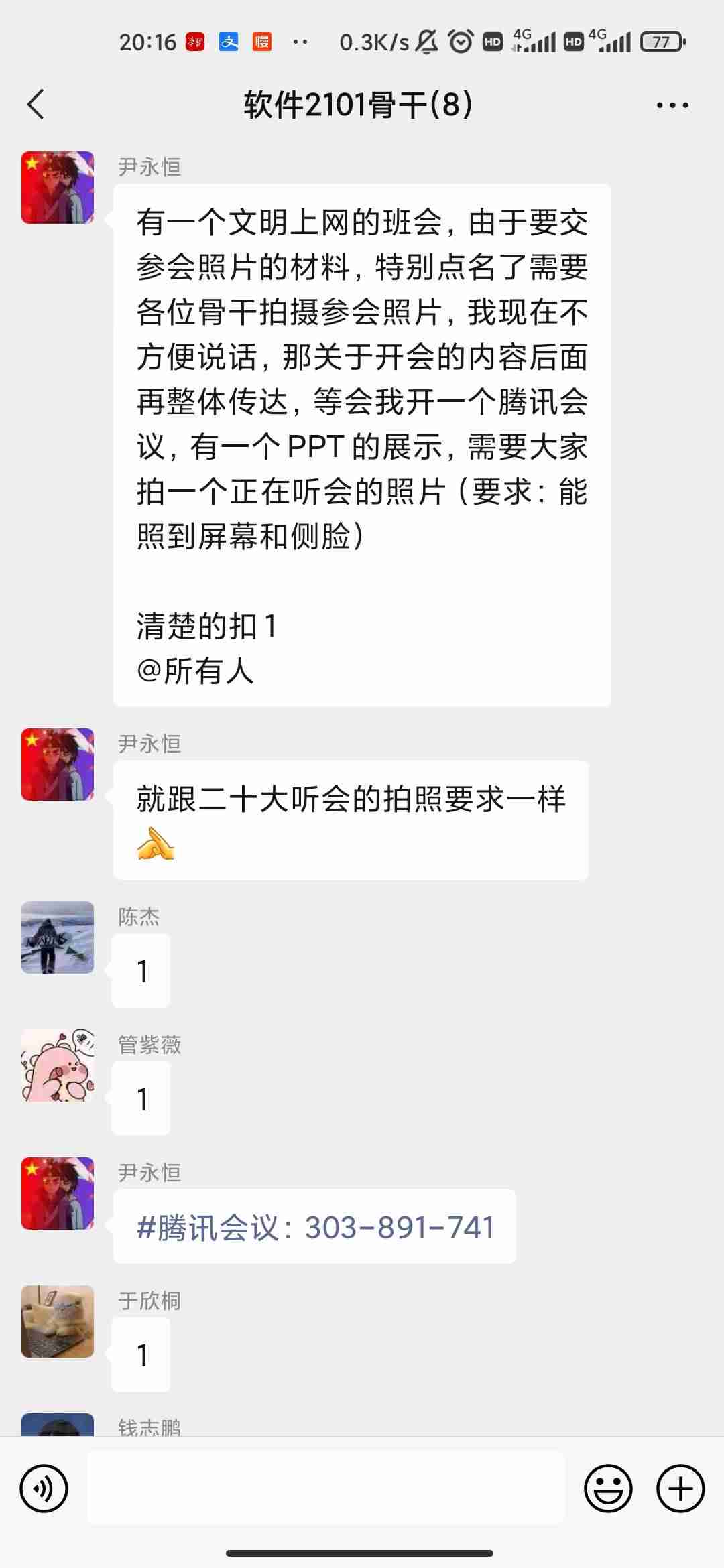
Task: Go back from the 软件2101骨干 group chat
Action: point(36,105)
